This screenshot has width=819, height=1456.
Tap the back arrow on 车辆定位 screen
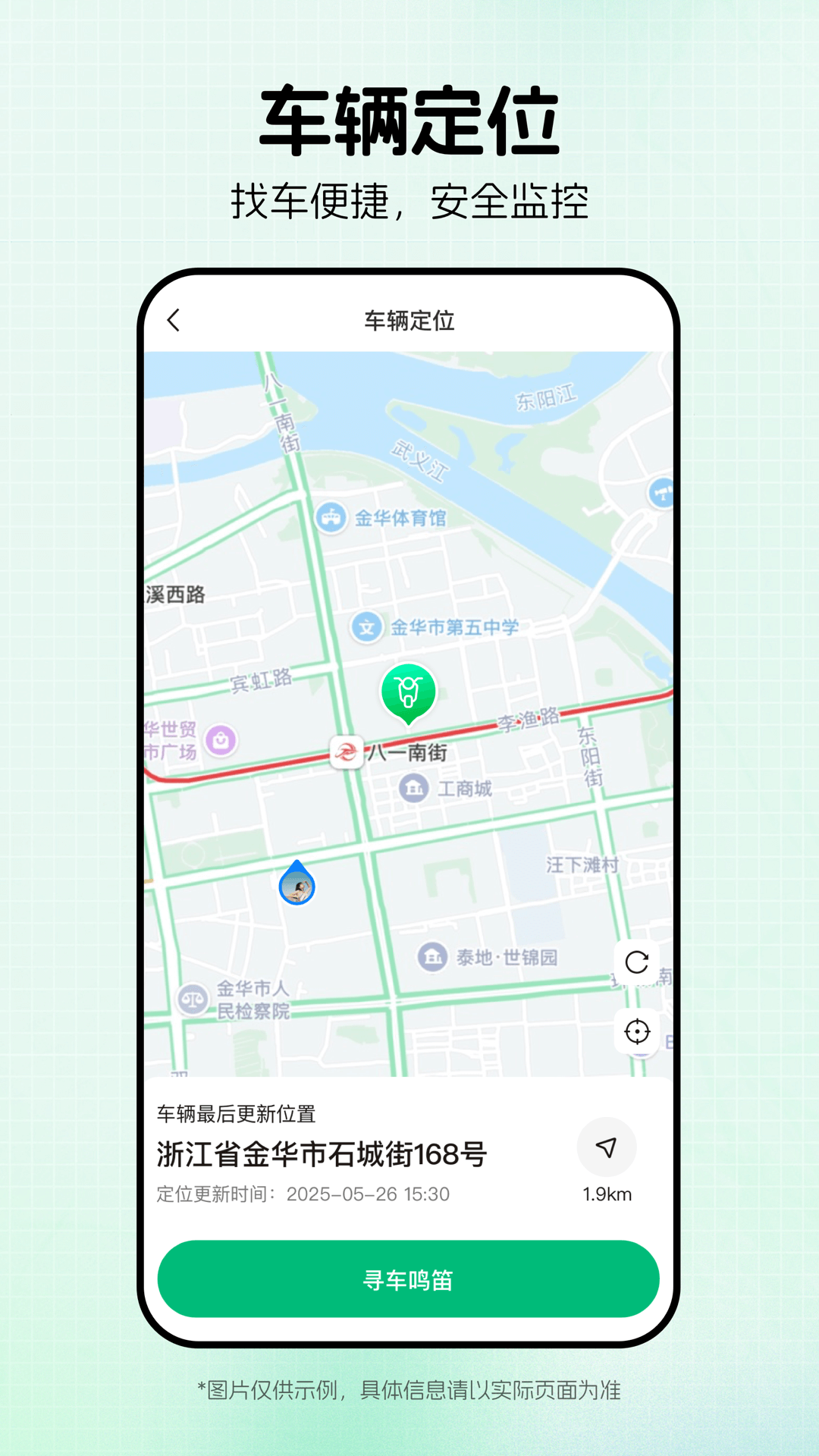[173, 321]
